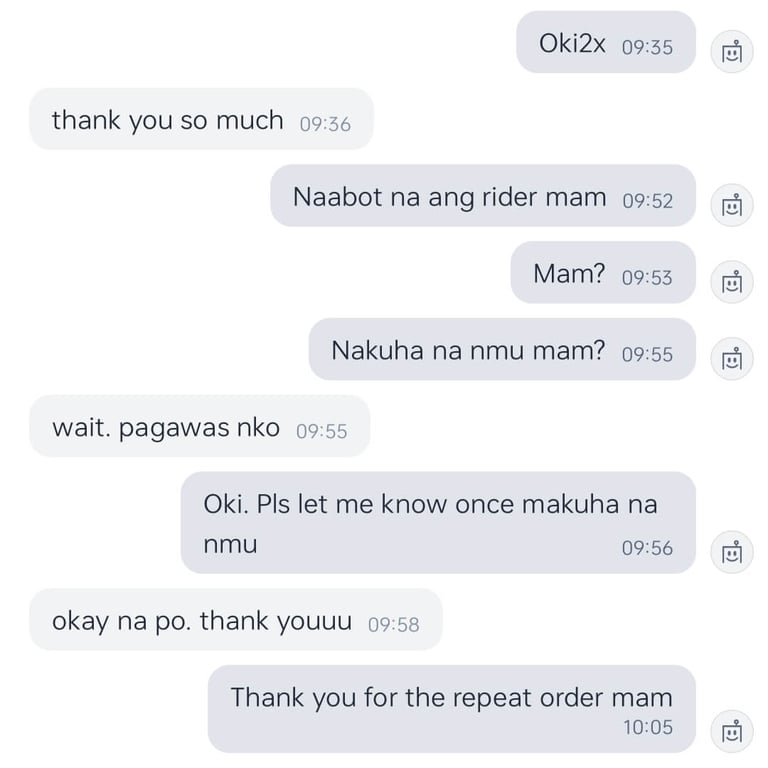Tap the profile icon beside "Mam?" message
The height and width of the screenshot is (768, 768).
[x=732, y=282]
